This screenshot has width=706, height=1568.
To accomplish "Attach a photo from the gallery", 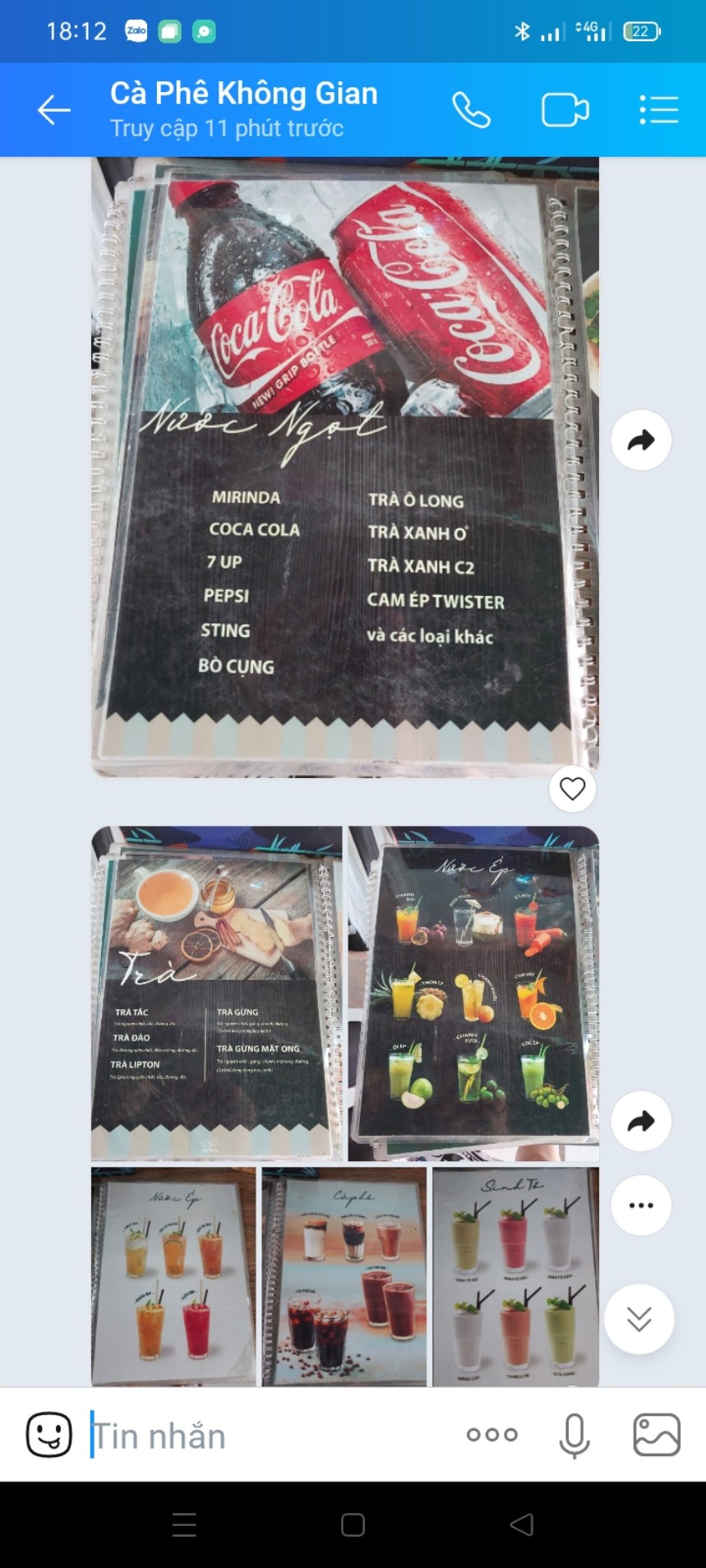I will 656,1435.
